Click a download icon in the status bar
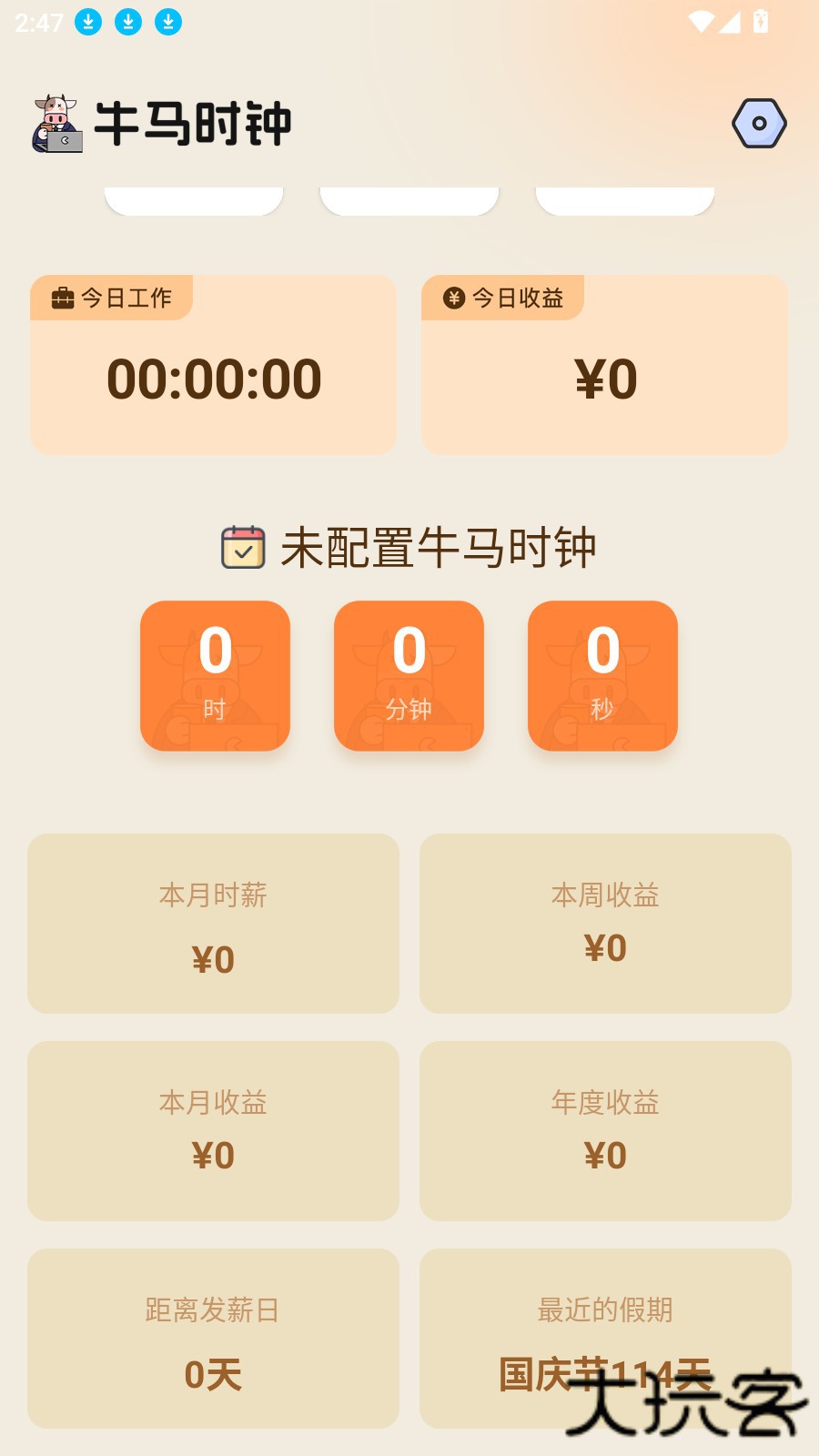Image resolution: width=819 pixels, height=1456 pixels. coord(88,21)
